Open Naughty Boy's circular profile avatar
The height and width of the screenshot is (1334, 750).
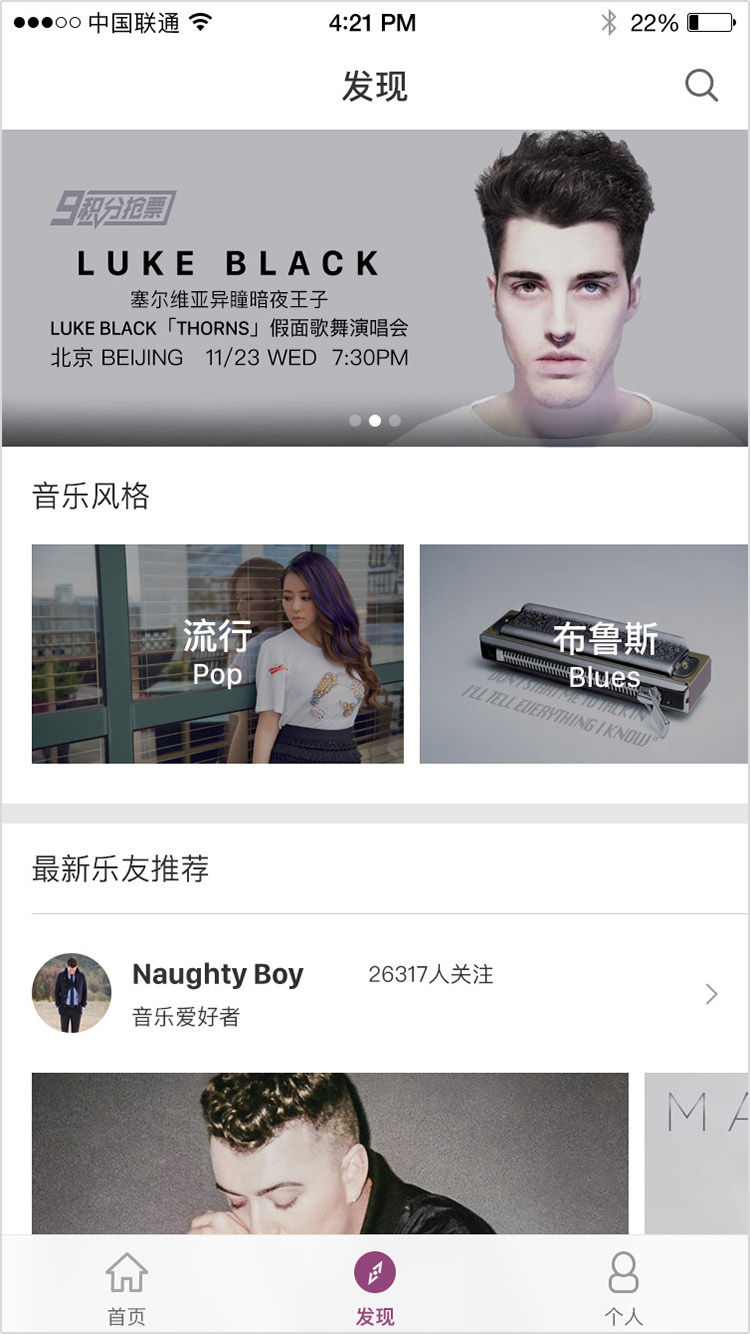pos(71,993)
